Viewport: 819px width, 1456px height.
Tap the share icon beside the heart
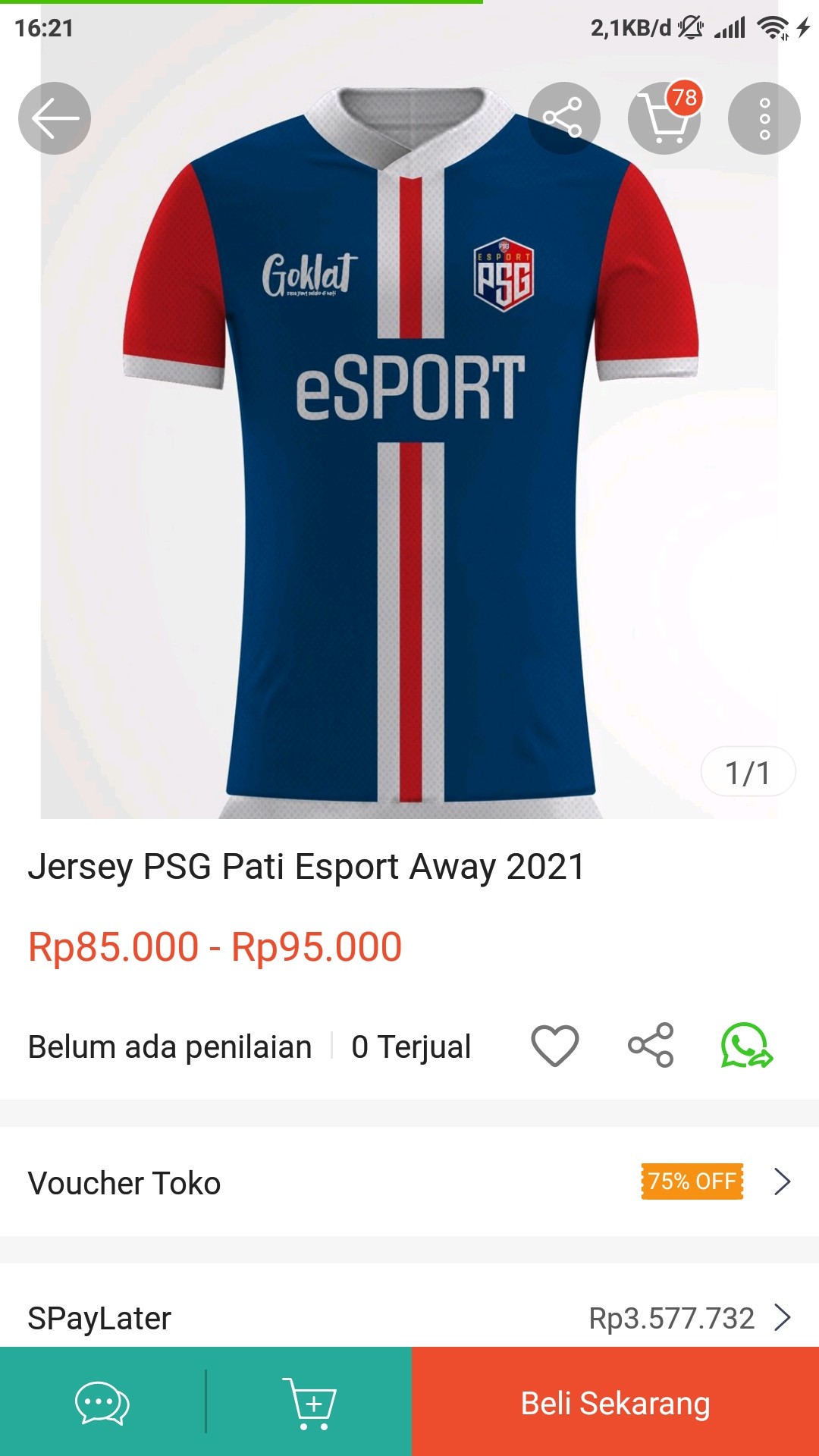(x=651, y=1046)
